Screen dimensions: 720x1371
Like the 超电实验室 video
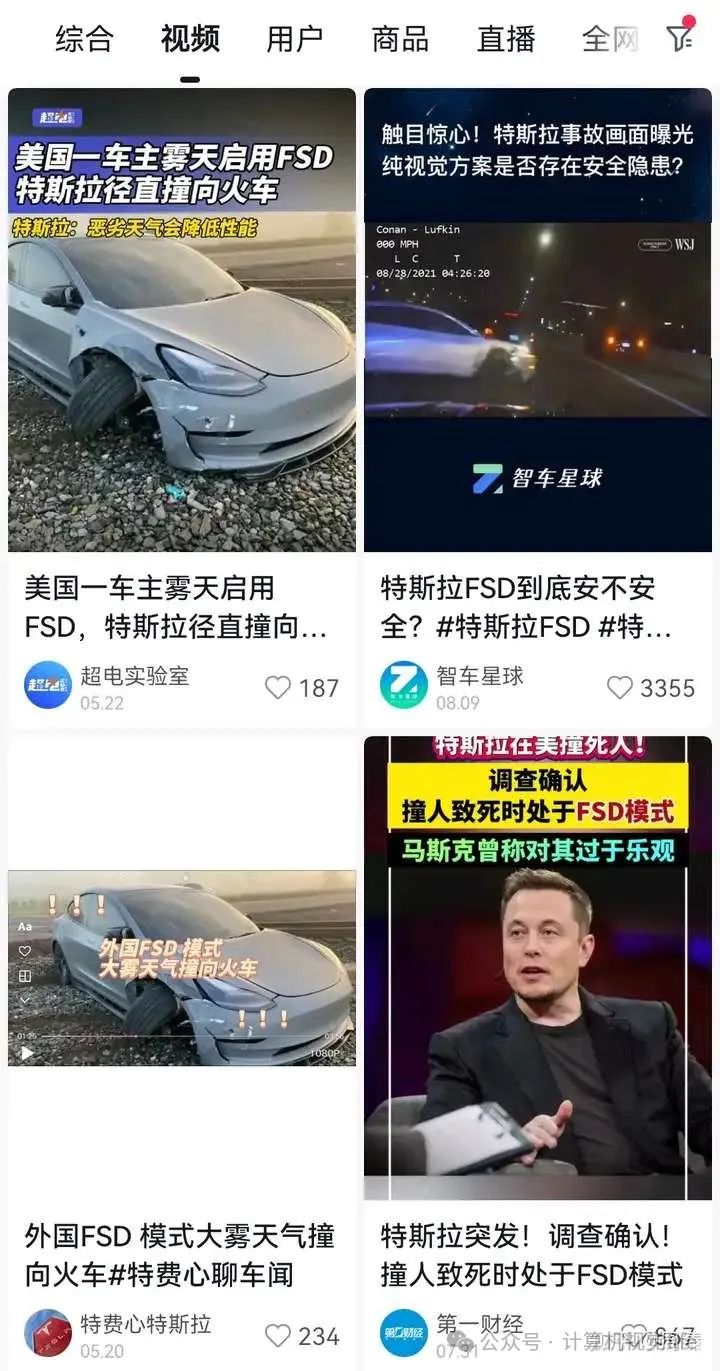point(278,688)
